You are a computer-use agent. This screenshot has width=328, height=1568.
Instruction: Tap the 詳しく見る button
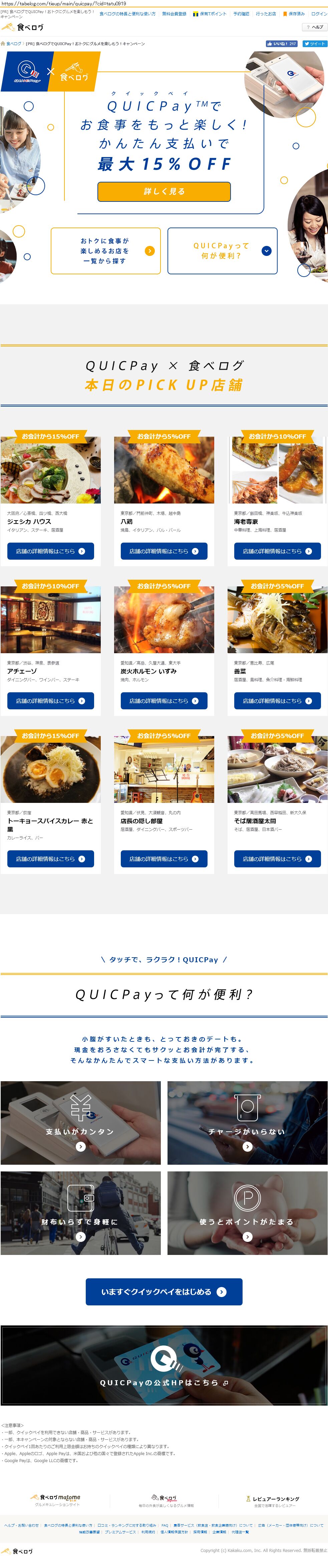click(x=164, y=191)
